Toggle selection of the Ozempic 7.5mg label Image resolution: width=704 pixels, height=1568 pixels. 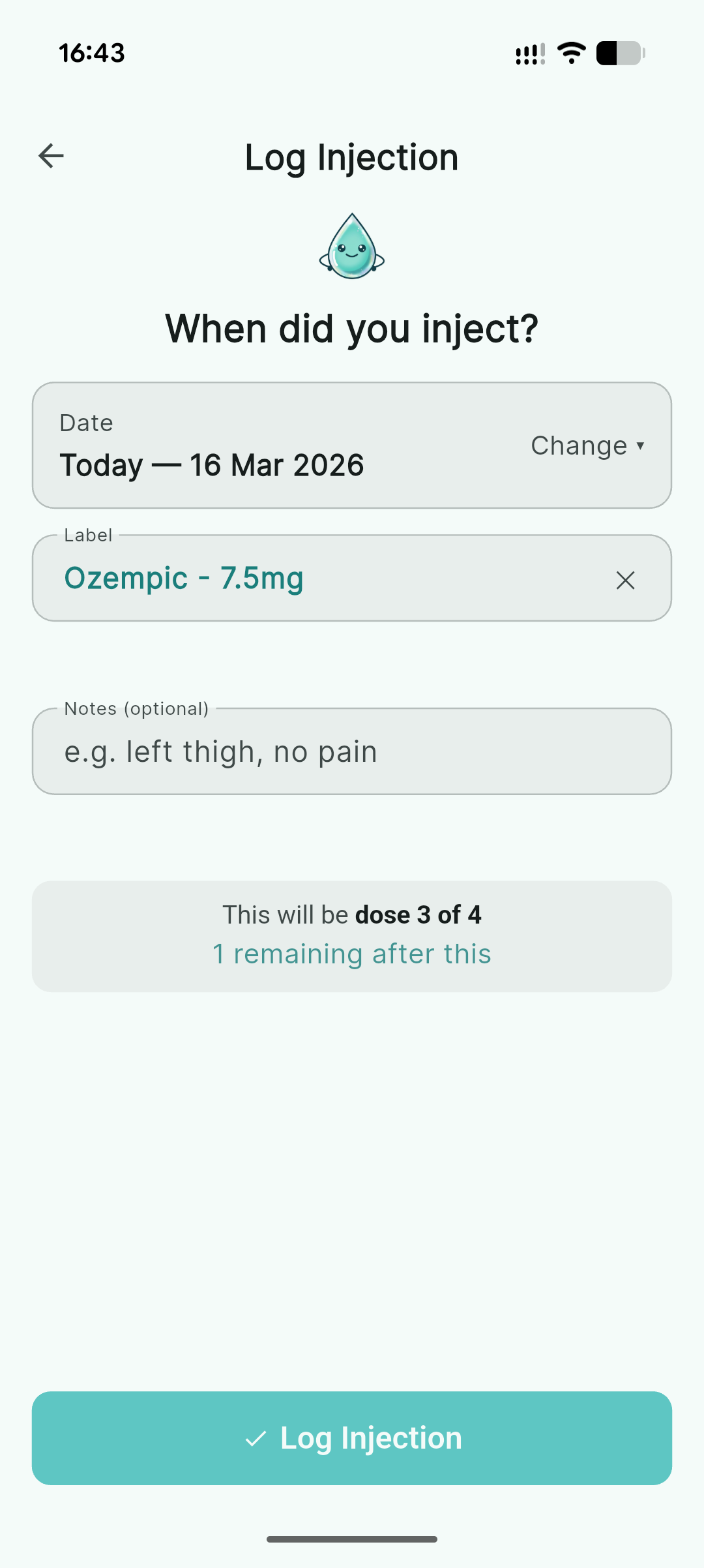tap(184, 578)
